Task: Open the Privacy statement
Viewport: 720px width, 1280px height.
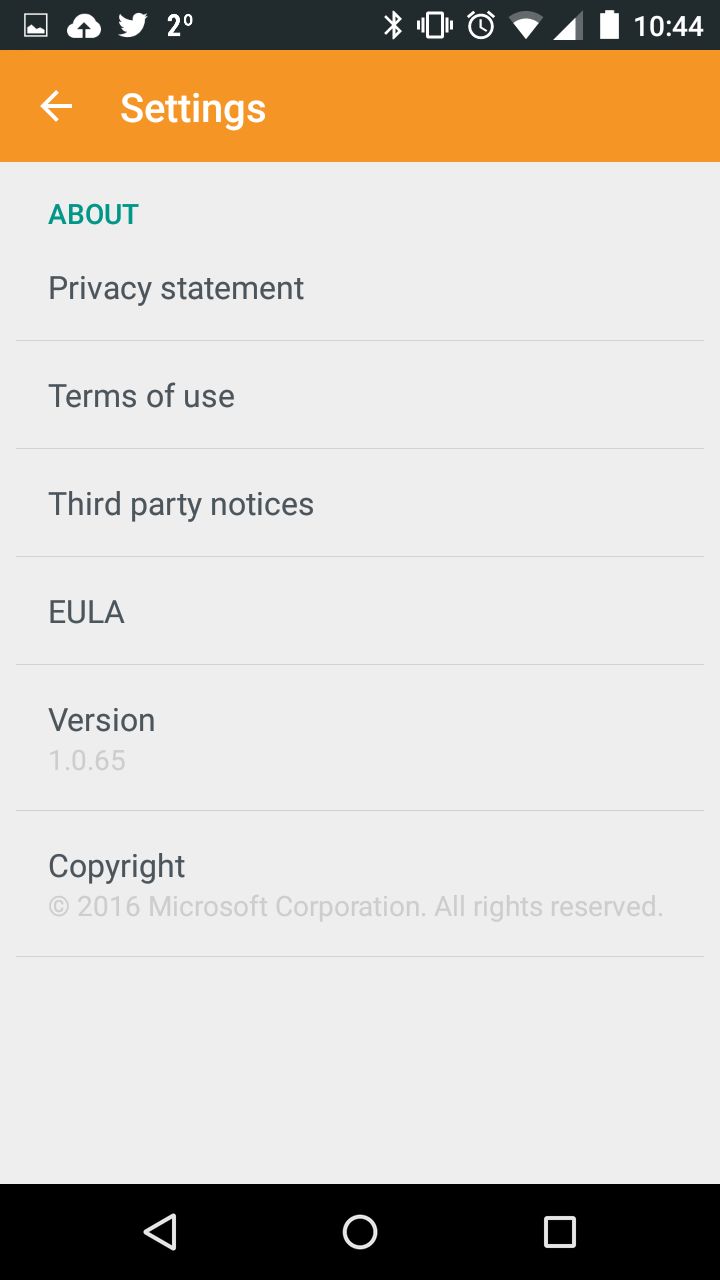Action: (360, 288)
